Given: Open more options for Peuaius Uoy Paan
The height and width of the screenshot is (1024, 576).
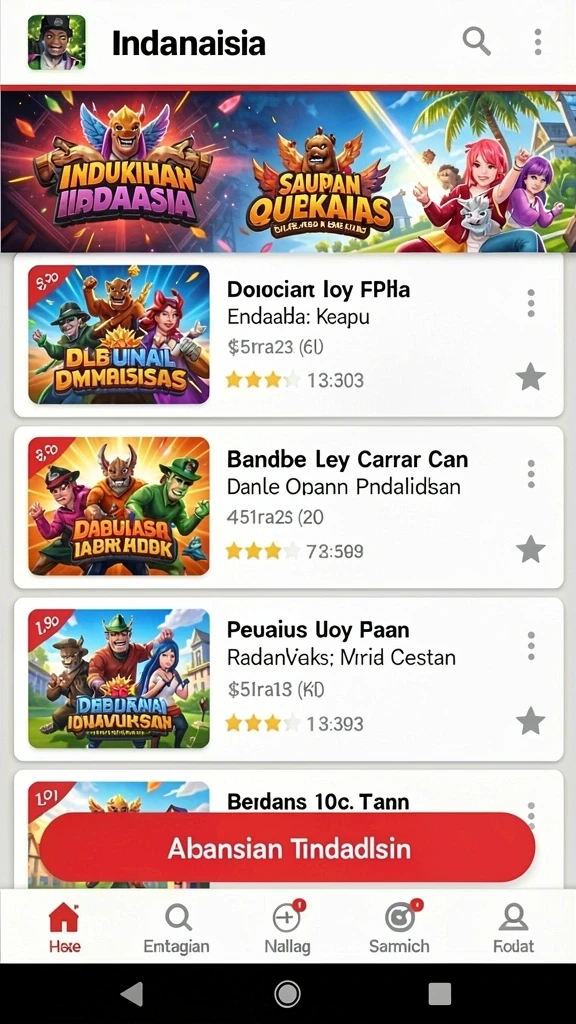Looking at the screenshot, I should coord(531,646).
